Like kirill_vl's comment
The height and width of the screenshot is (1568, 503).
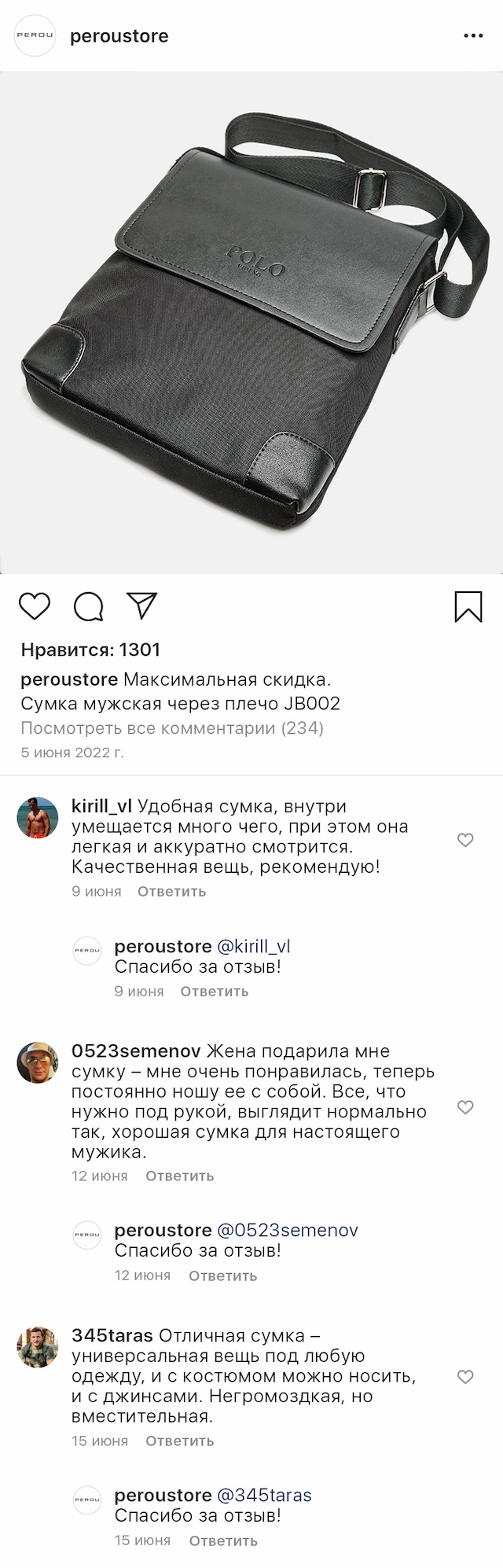coord(465,840)
